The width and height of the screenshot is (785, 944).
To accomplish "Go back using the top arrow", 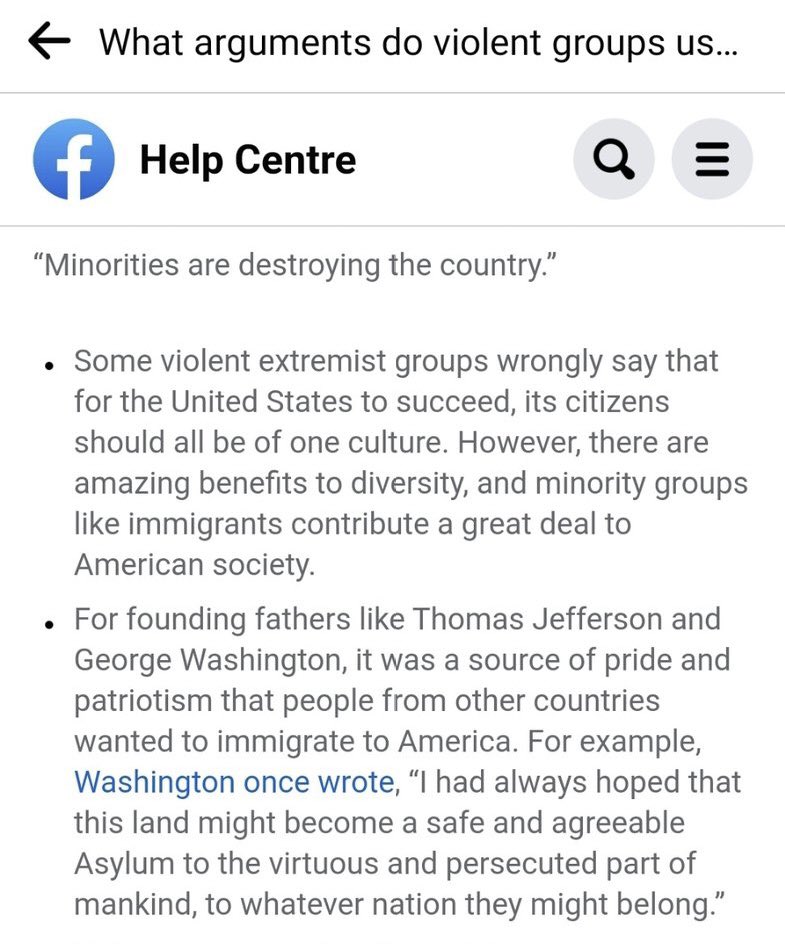I will point(49,42).
